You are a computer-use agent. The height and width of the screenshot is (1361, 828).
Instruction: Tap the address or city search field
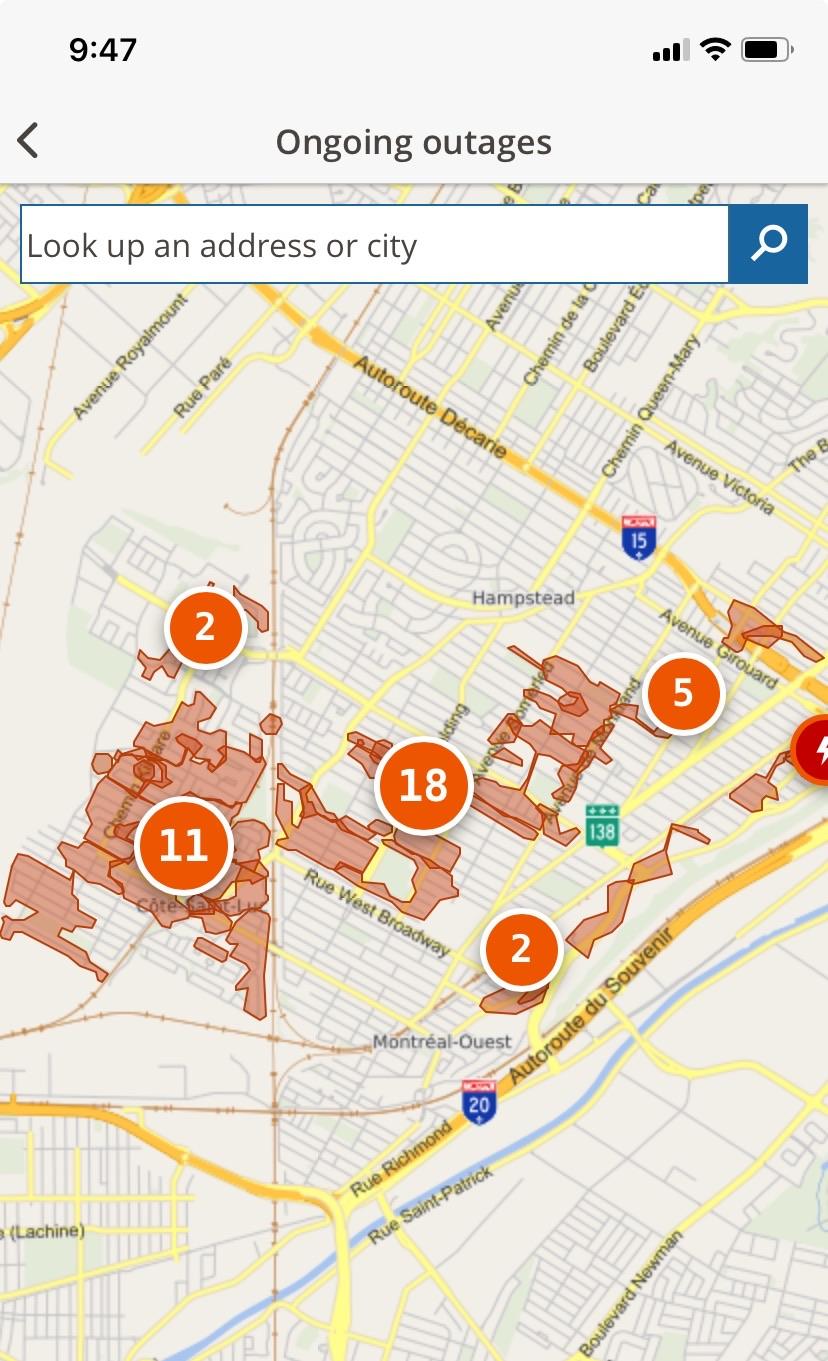(374, 245)
